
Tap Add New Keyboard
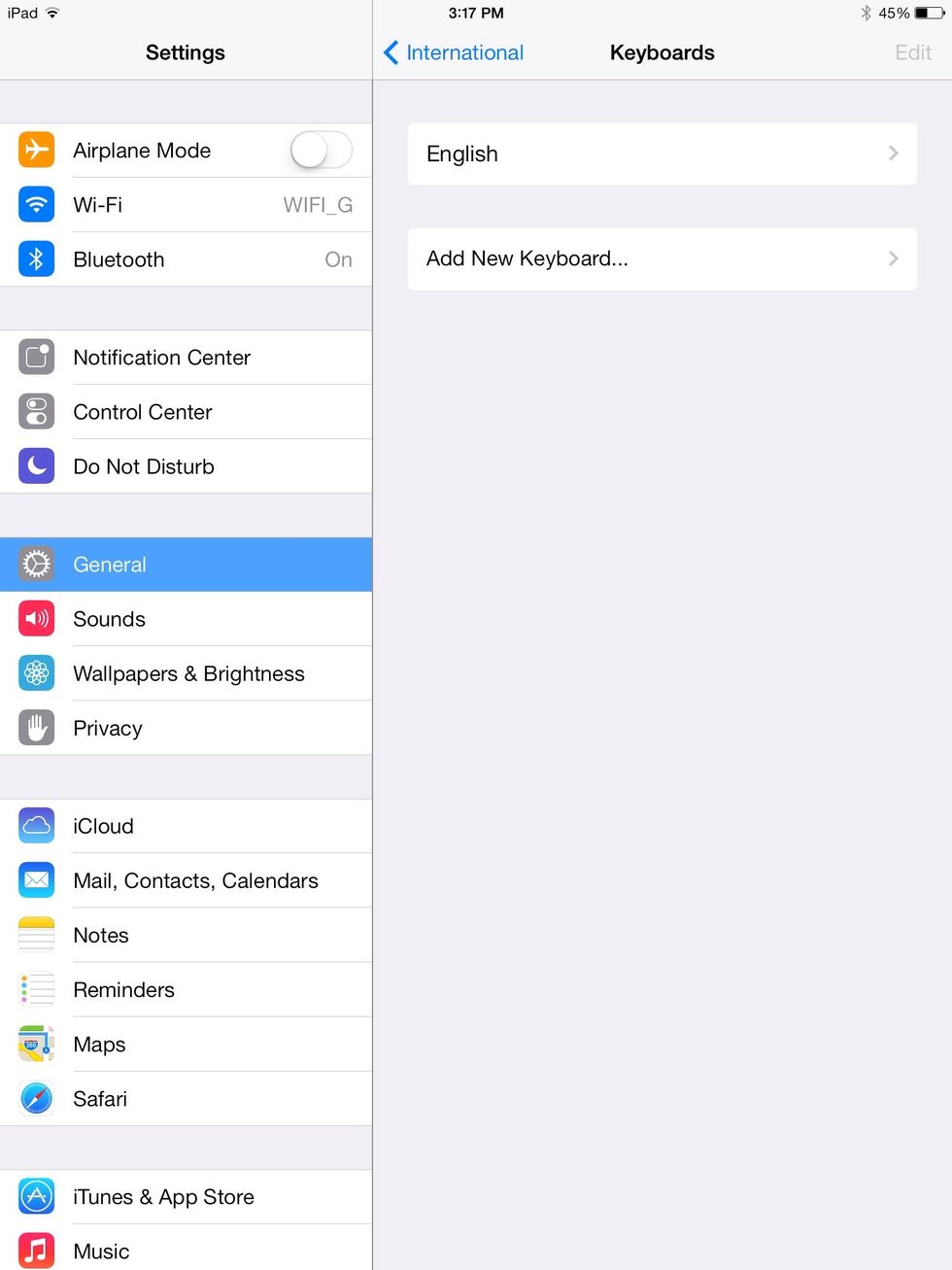coord(662,258)
